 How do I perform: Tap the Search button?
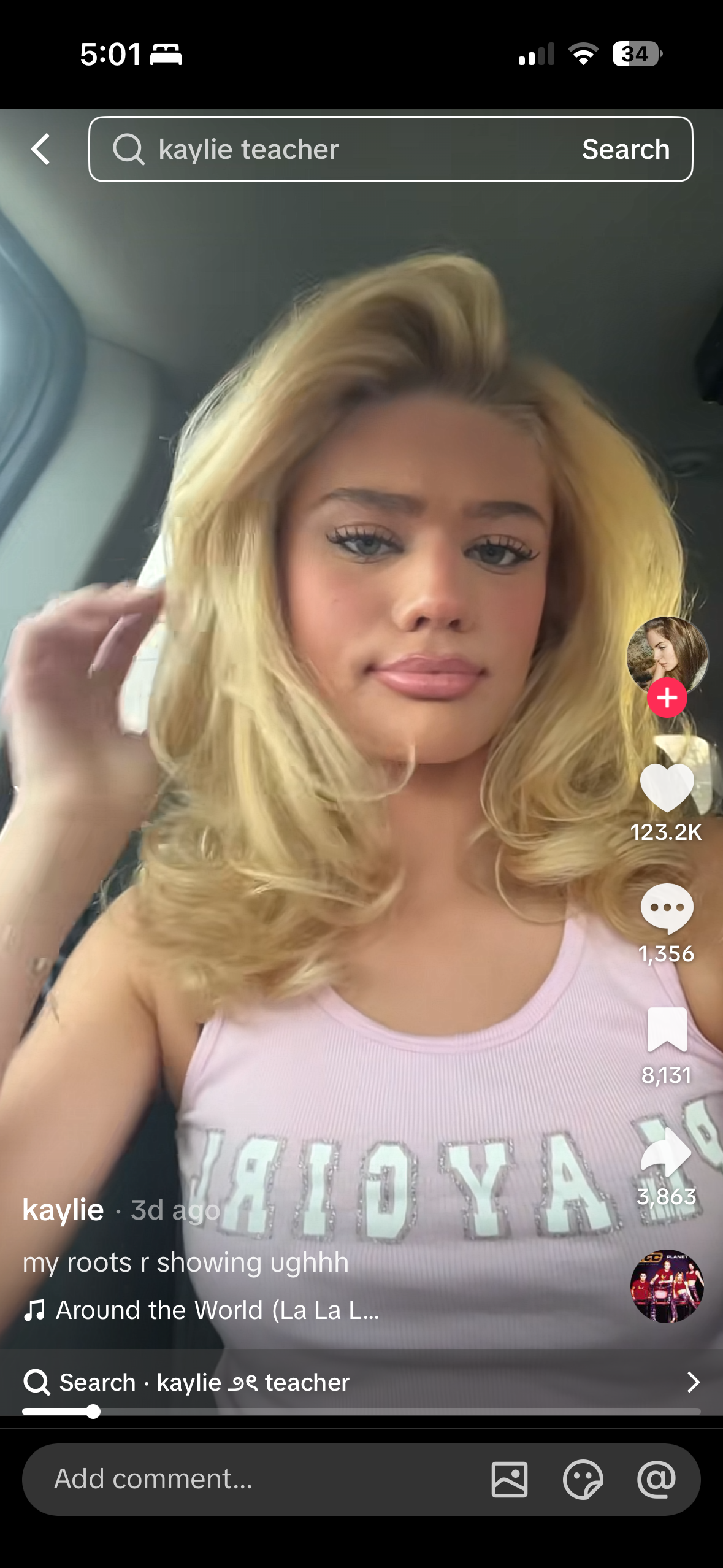click(625, 149)
